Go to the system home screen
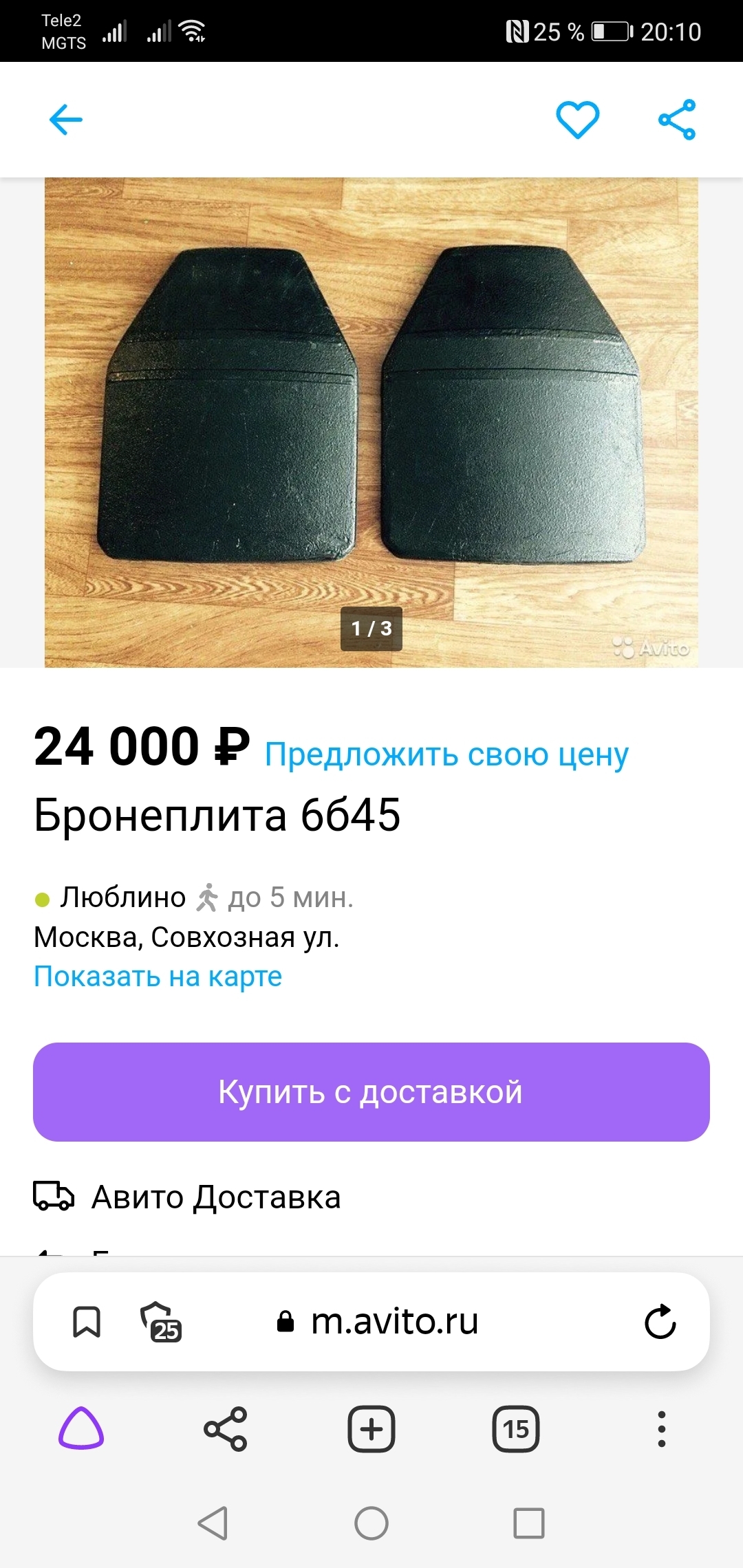 371,1523
